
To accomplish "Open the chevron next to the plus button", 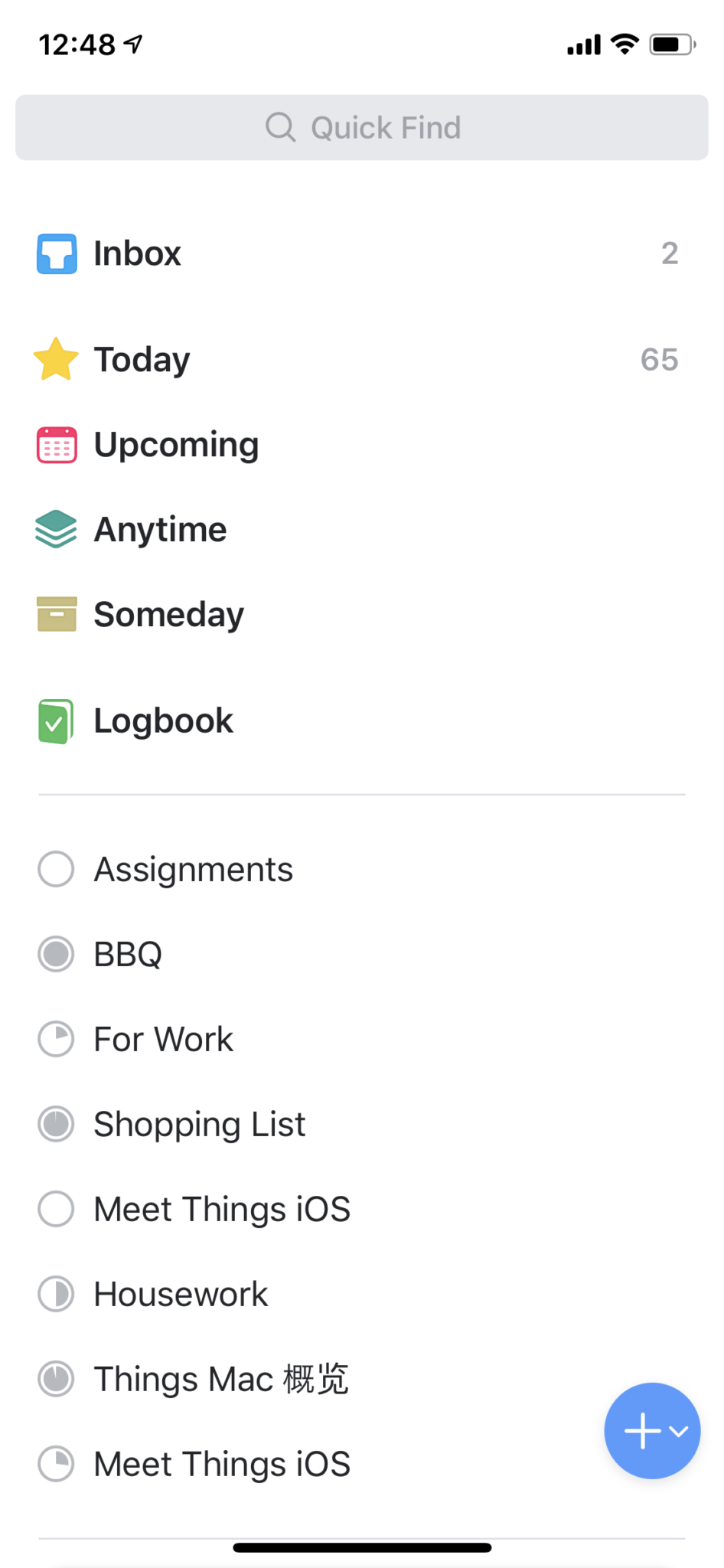I will [x=678, y=1430].
